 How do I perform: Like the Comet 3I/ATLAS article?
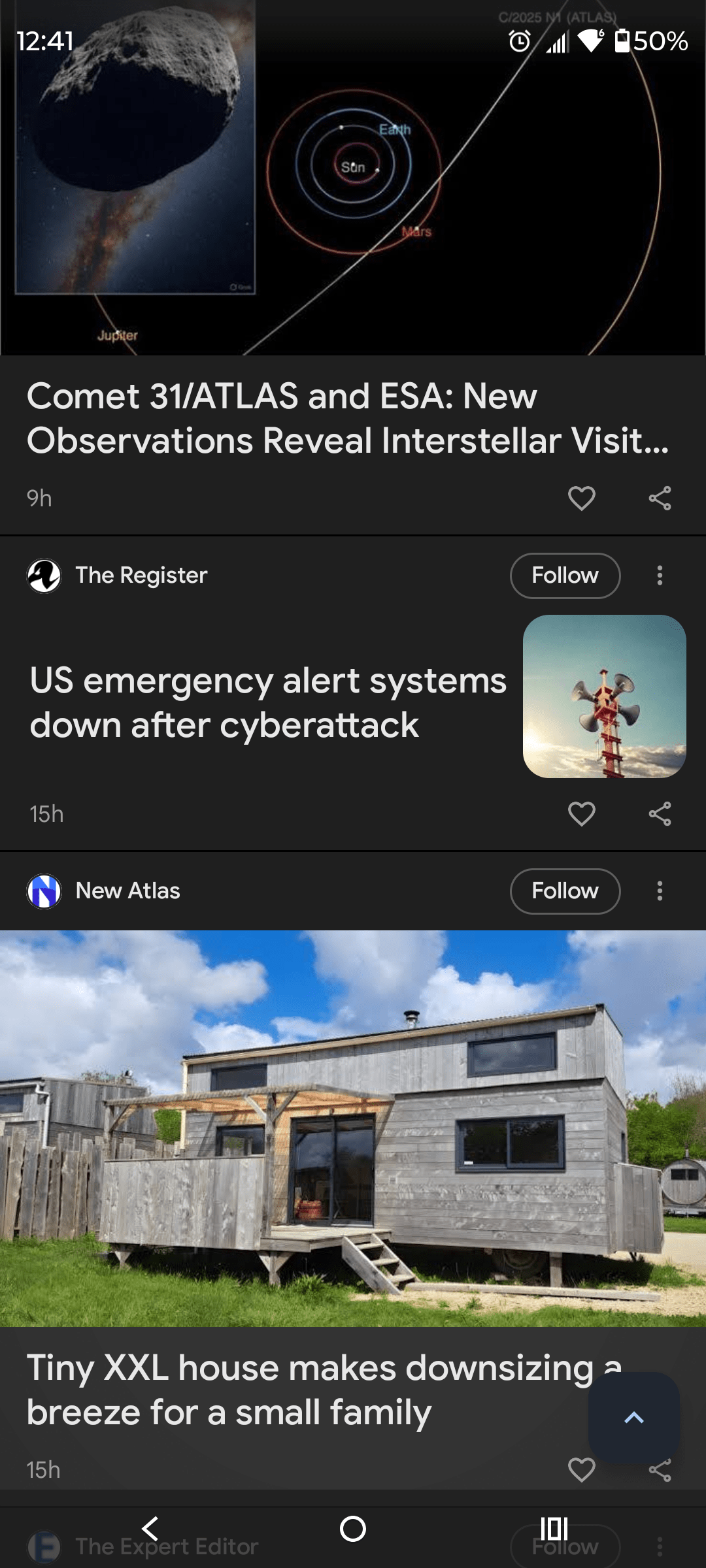581,498
